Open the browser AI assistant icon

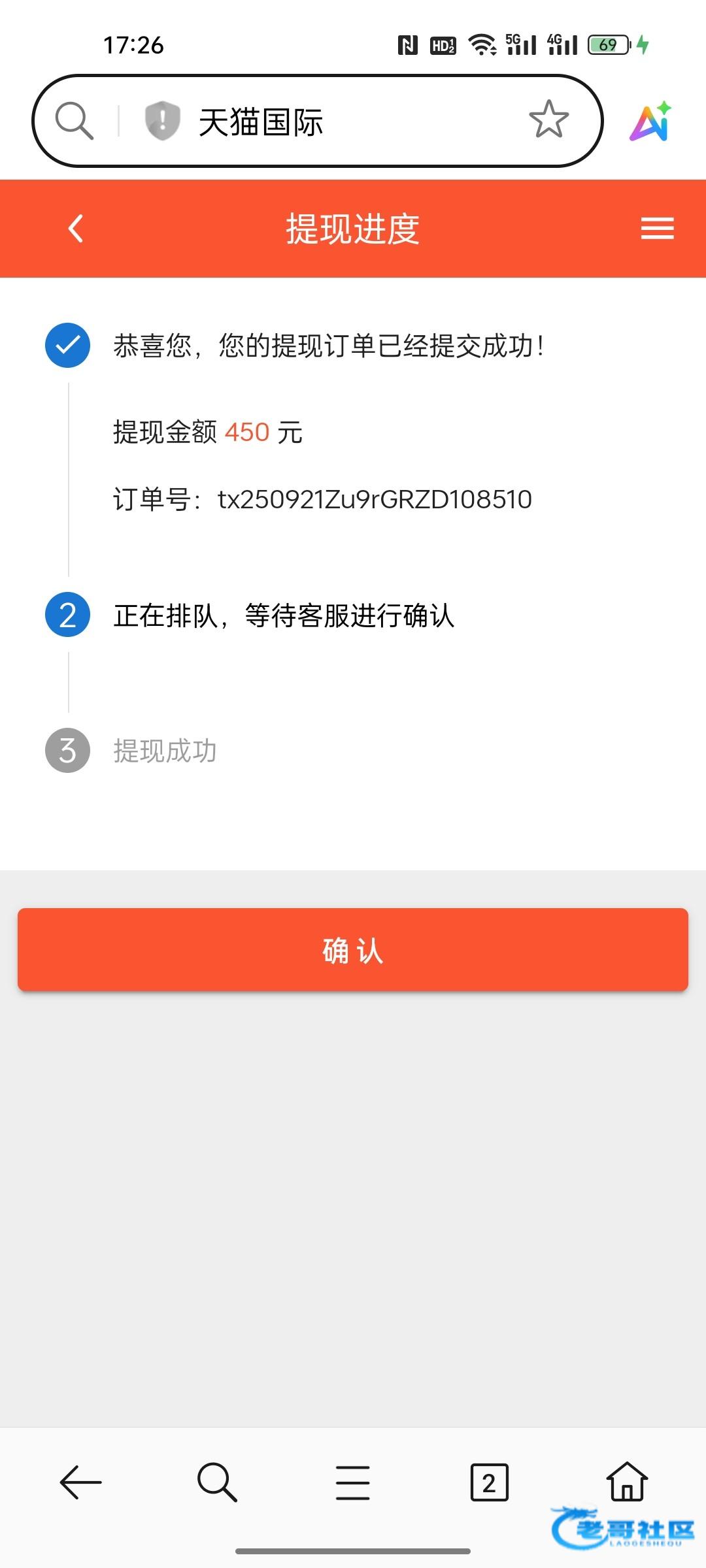point(651,122)
